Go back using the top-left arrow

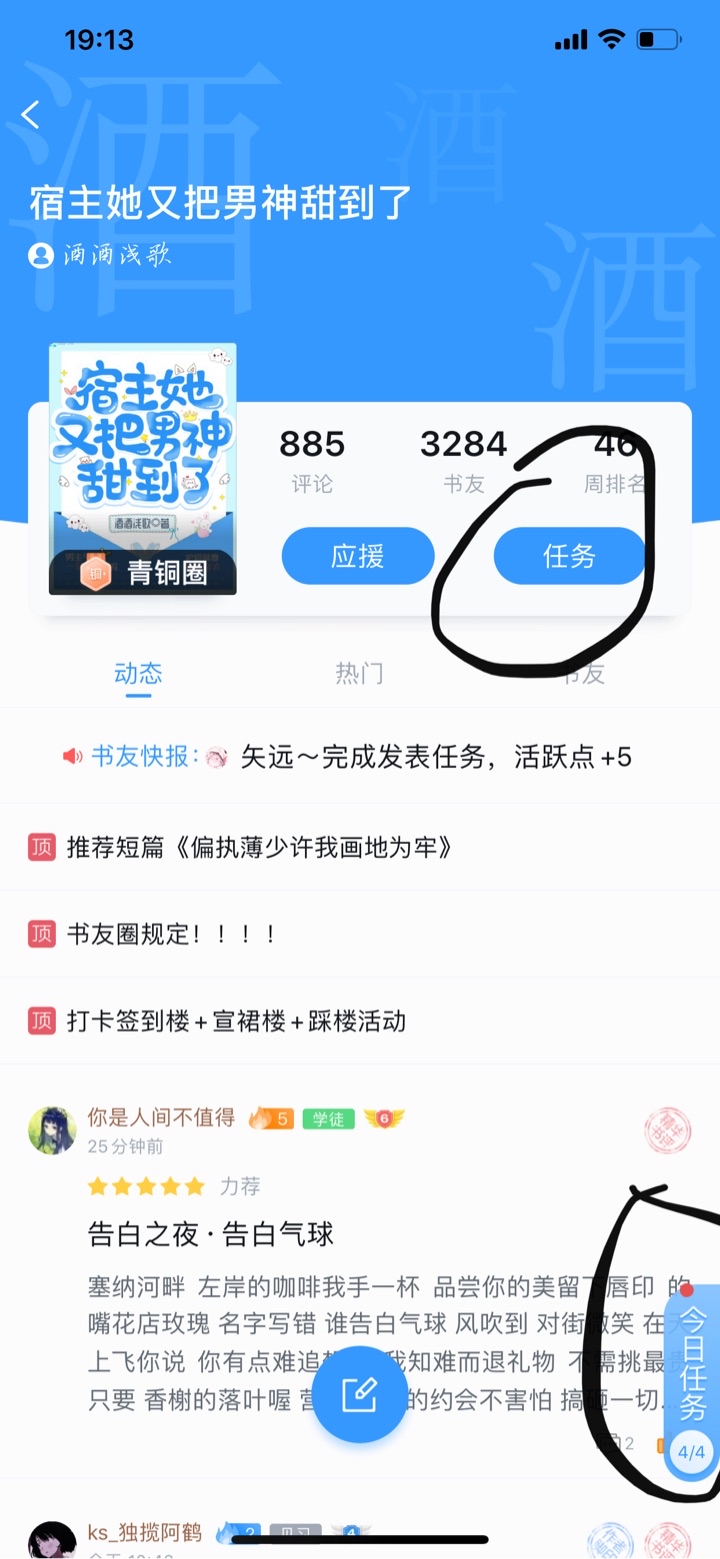[31, 115]
